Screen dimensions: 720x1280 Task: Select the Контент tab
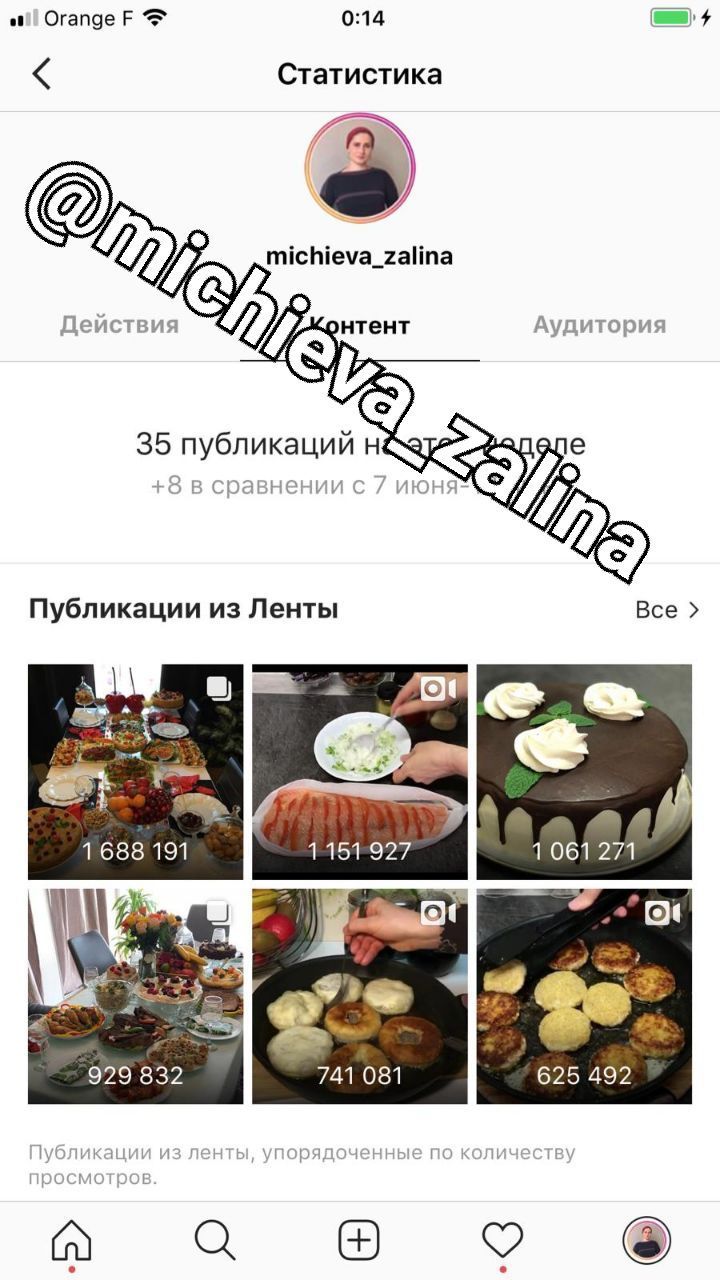click(x=360, y=326)
